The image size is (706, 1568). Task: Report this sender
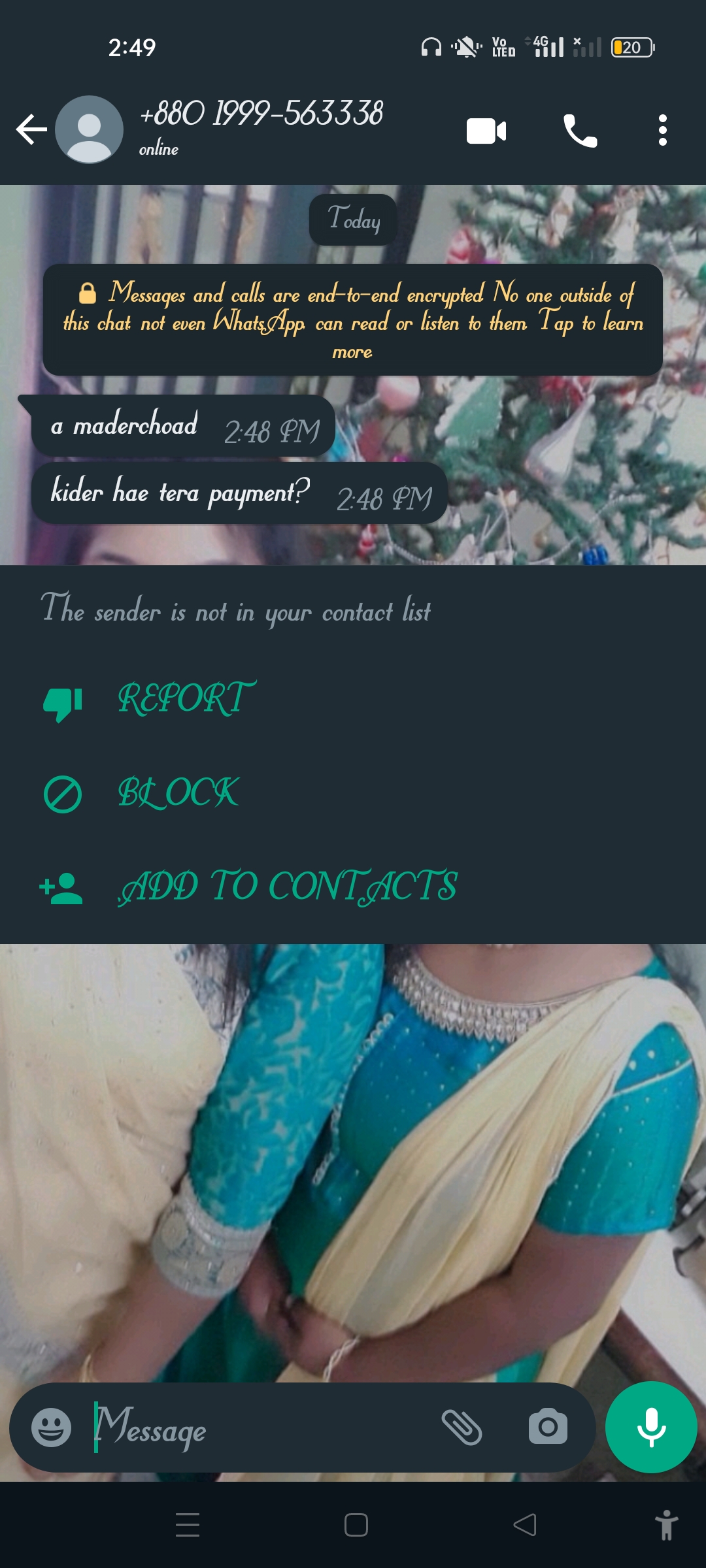coord(186,699)
